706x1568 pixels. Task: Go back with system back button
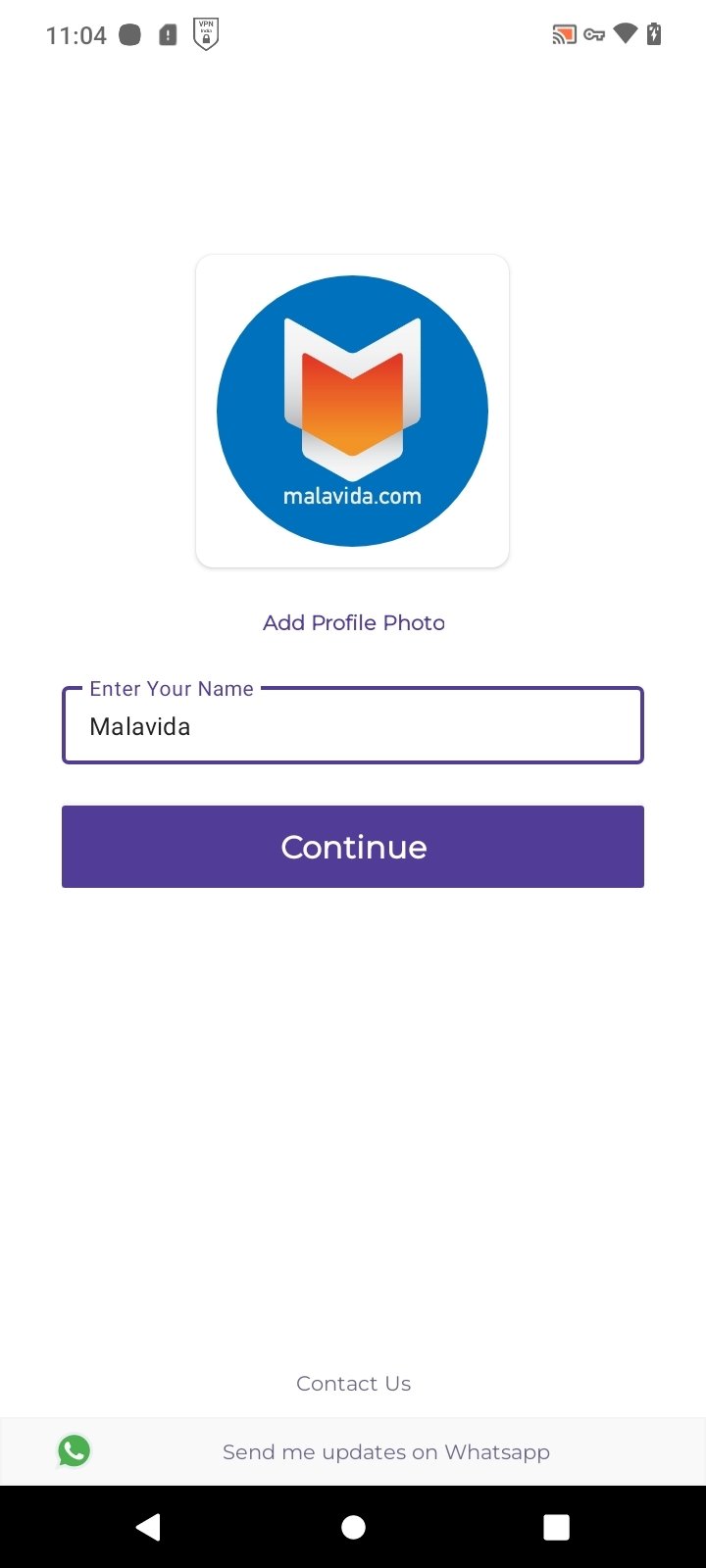pos(148,1527)
